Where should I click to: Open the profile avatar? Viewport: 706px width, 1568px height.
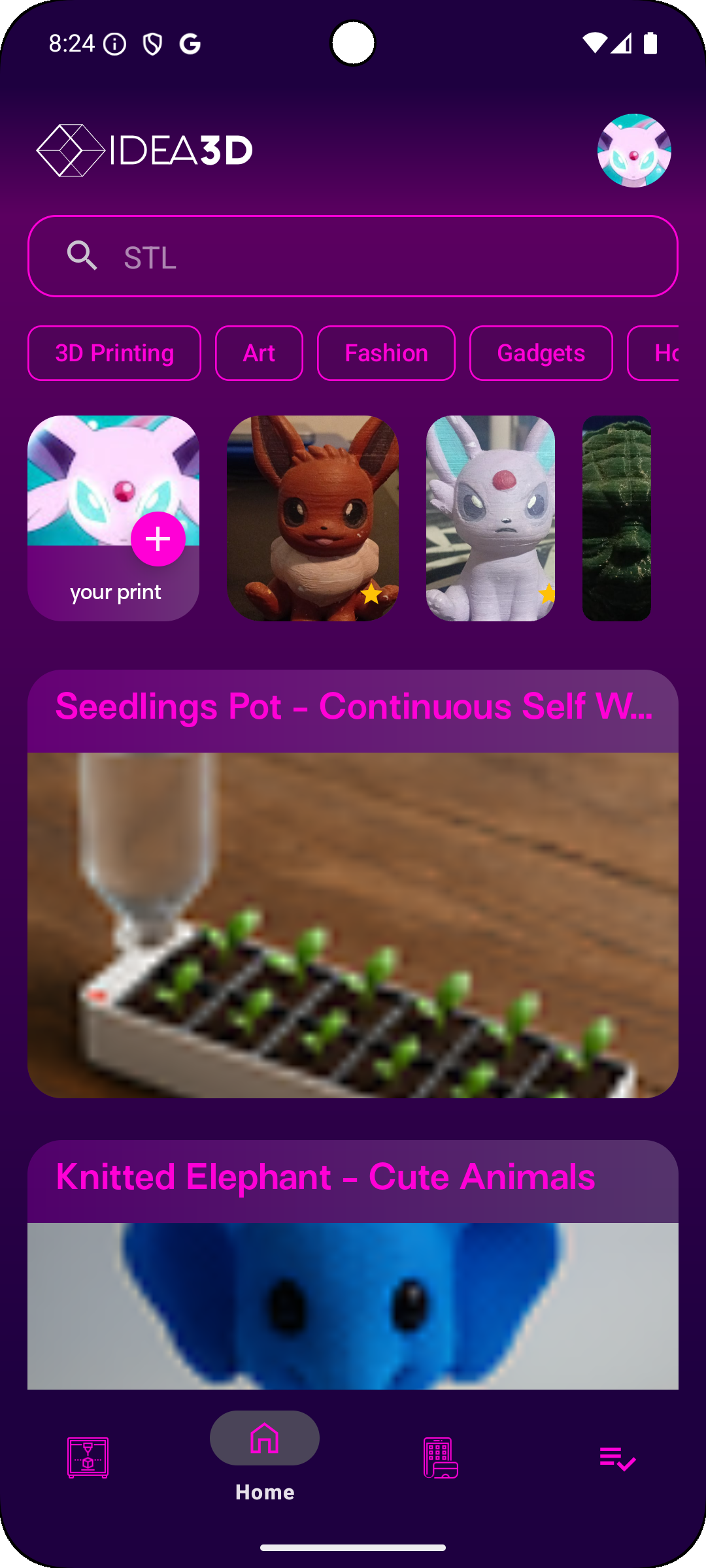click(633, 151)
